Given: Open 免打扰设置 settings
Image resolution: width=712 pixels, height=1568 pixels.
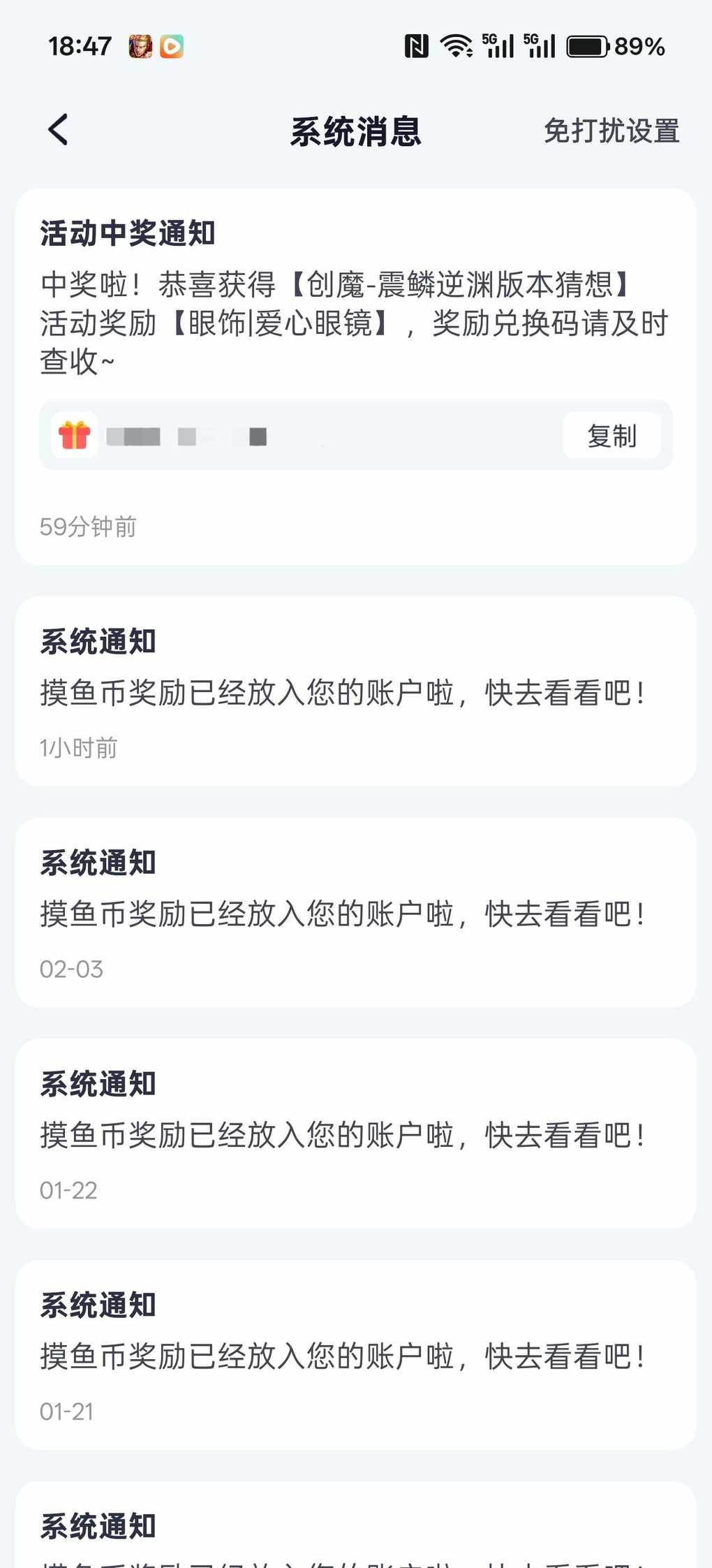Looking at the screenshot, I should (x=611, y=131).
